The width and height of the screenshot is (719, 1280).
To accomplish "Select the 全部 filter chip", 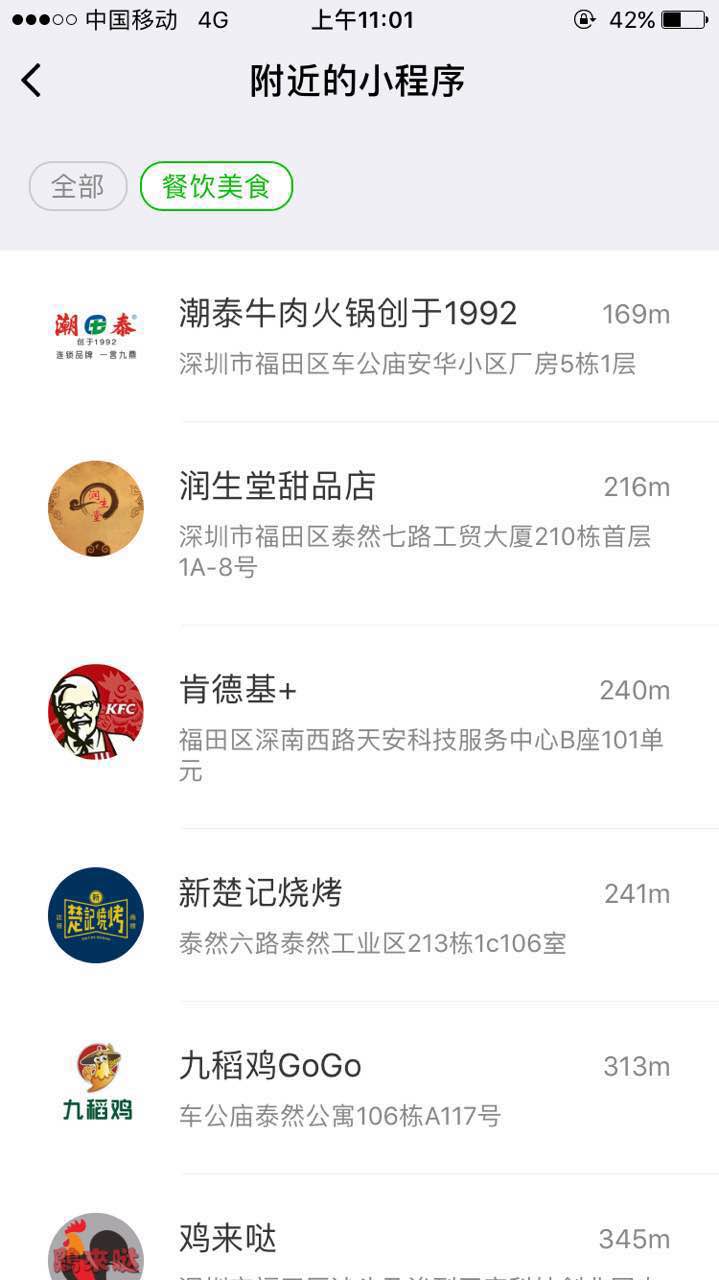I will (x=78, y=187).
